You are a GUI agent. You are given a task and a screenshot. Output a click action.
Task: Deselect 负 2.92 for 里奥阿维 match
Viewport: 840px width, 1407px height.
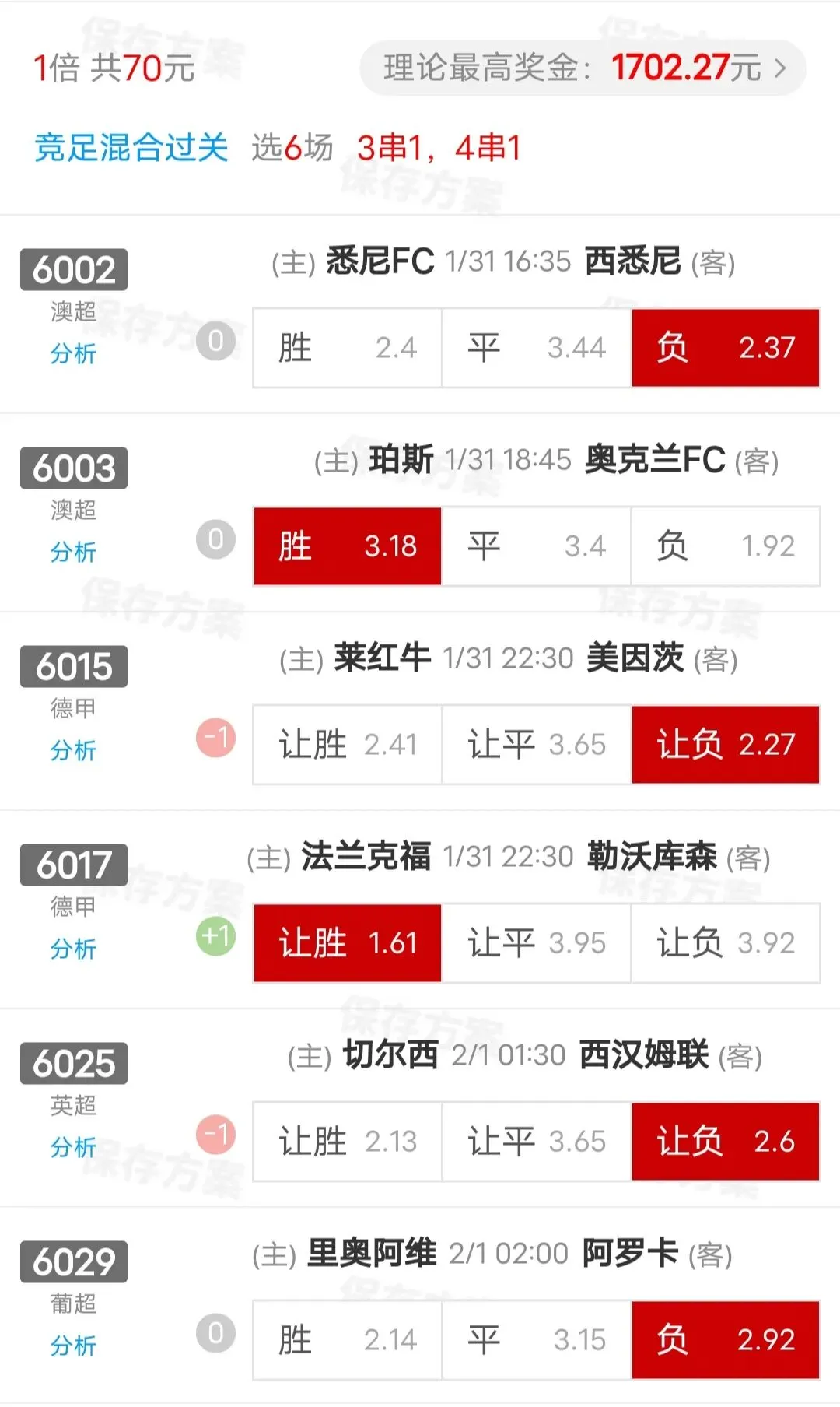pyautogui.click(x=726, y=1340)
